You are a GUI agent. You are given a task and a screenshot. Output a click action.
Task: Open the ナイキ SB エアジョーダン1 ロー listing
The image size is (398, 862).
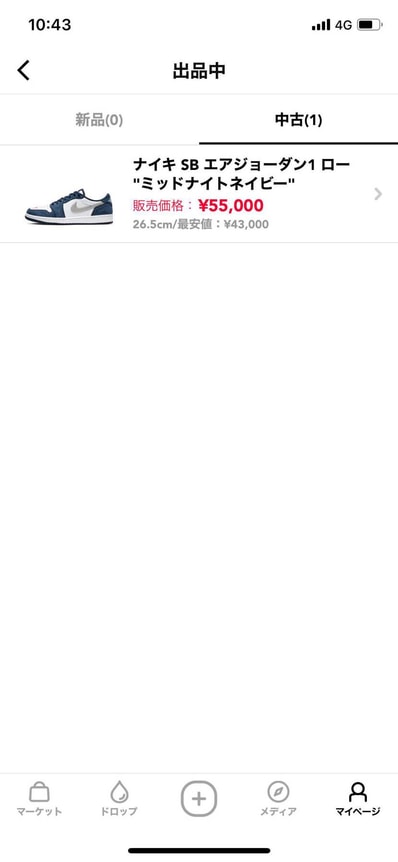[x=199, y=194]
